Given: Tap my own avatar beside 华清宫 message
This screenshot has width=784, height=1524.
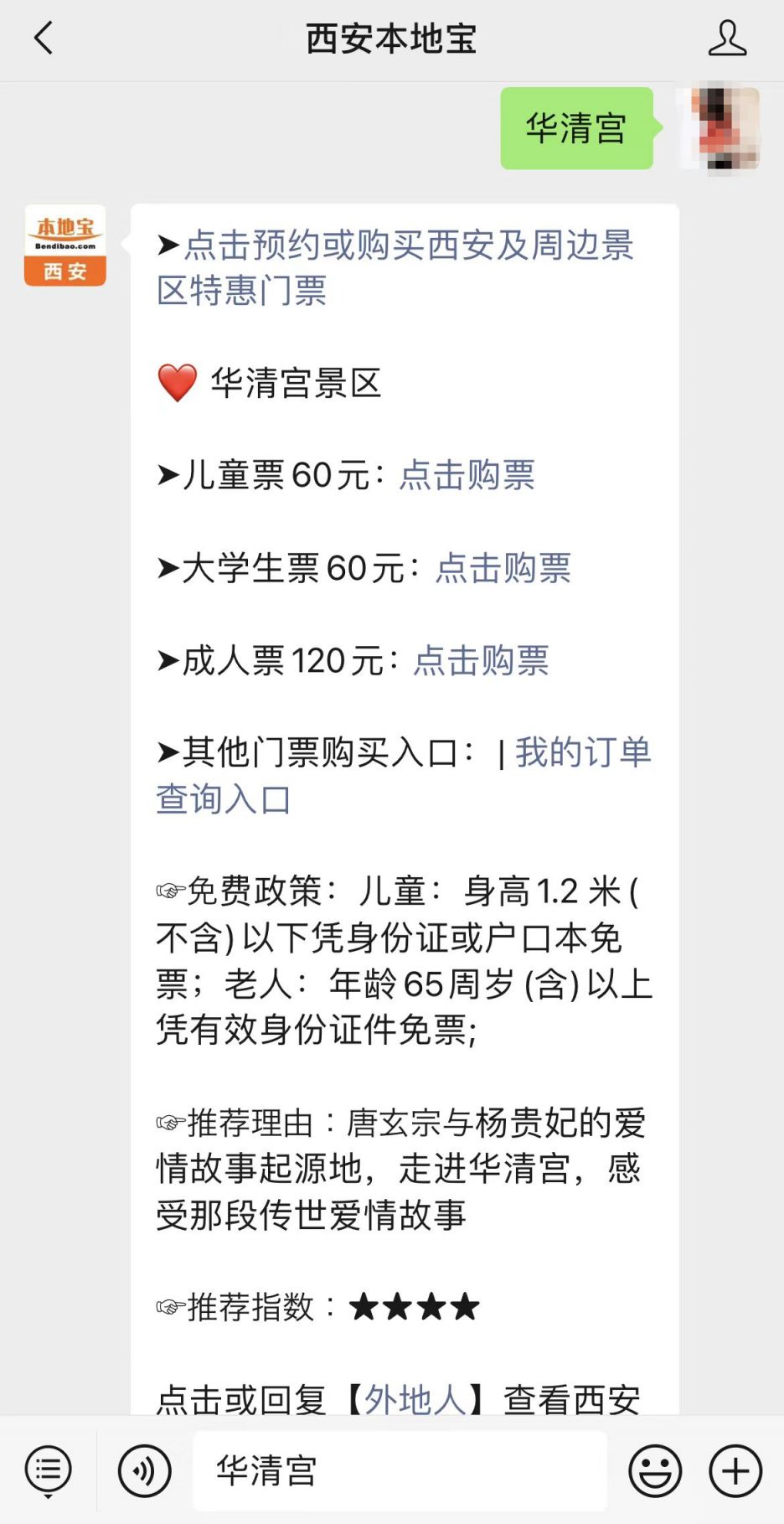Looking at the screenshot, I should 720,128.
